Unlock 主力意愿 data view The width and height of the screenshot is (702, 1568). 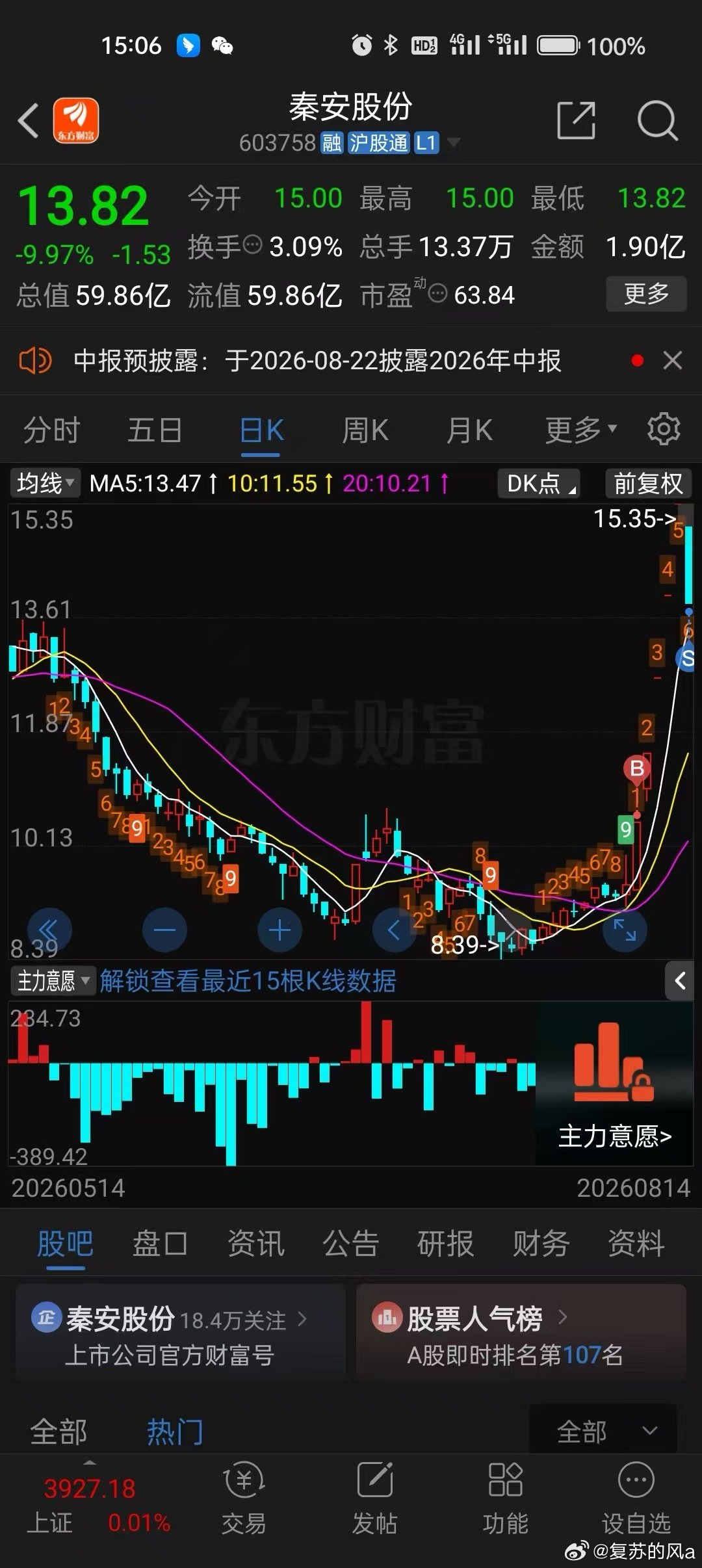[248, 980]
